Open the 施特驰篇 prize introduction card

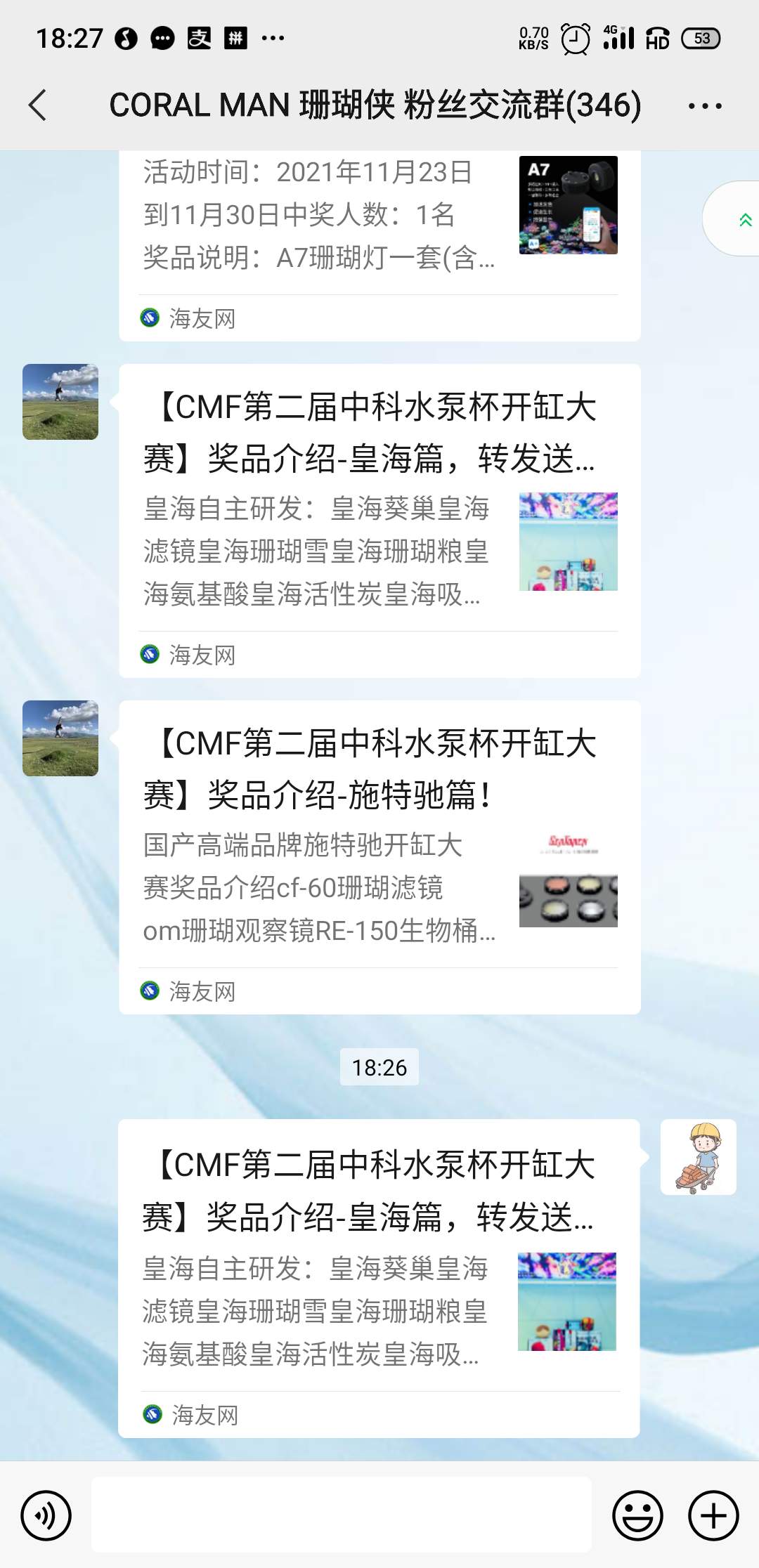[379, 856]
